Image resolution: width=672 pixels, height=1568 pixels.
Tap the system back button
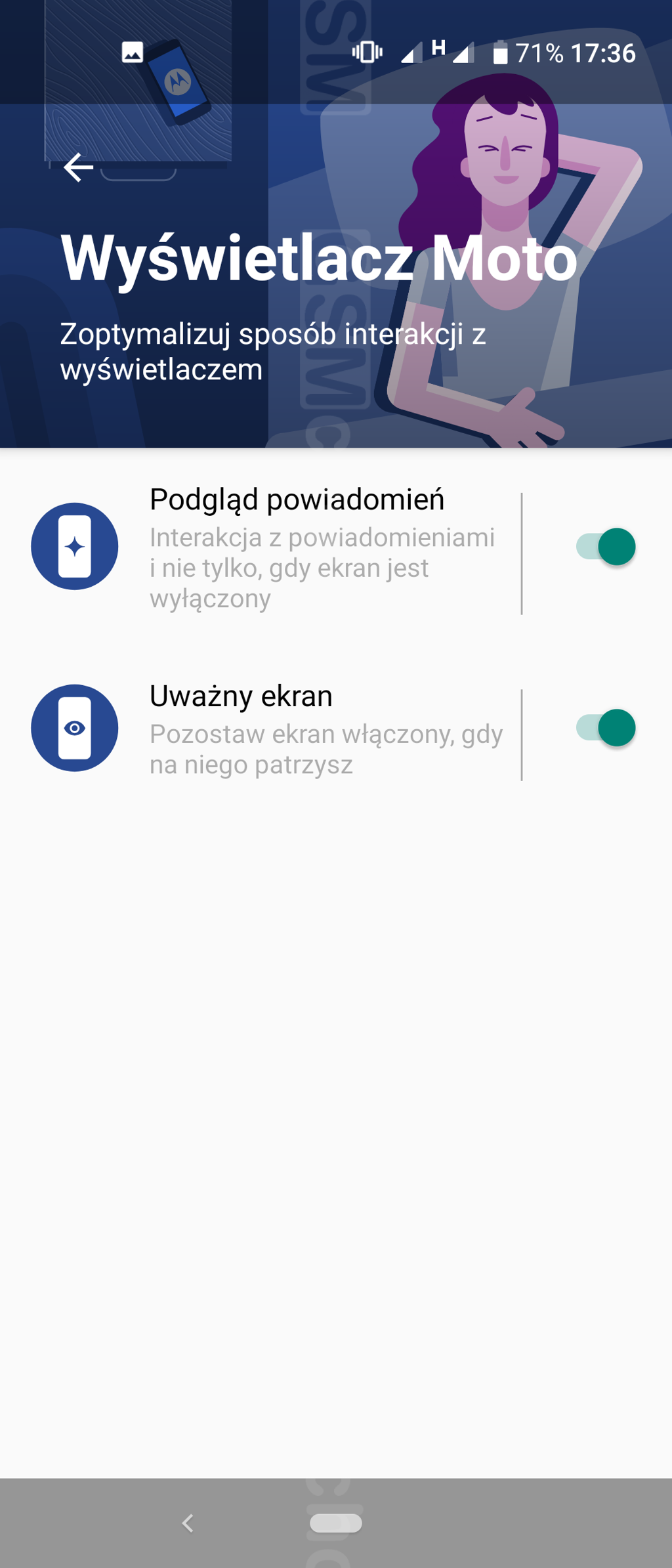tap(188, 1523)
